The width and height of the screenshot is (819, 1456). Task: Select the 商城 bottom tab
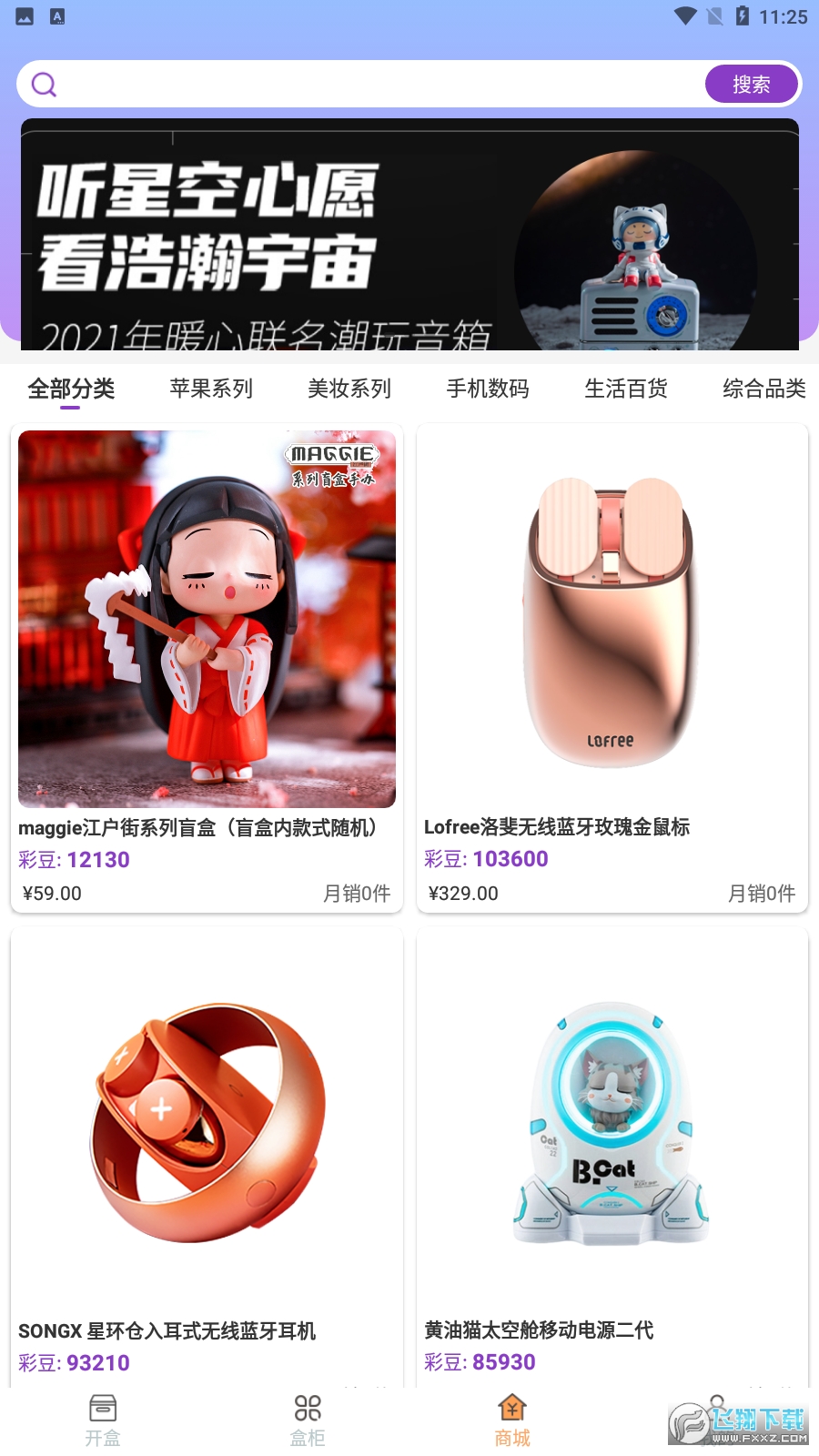click(512, 1421)
